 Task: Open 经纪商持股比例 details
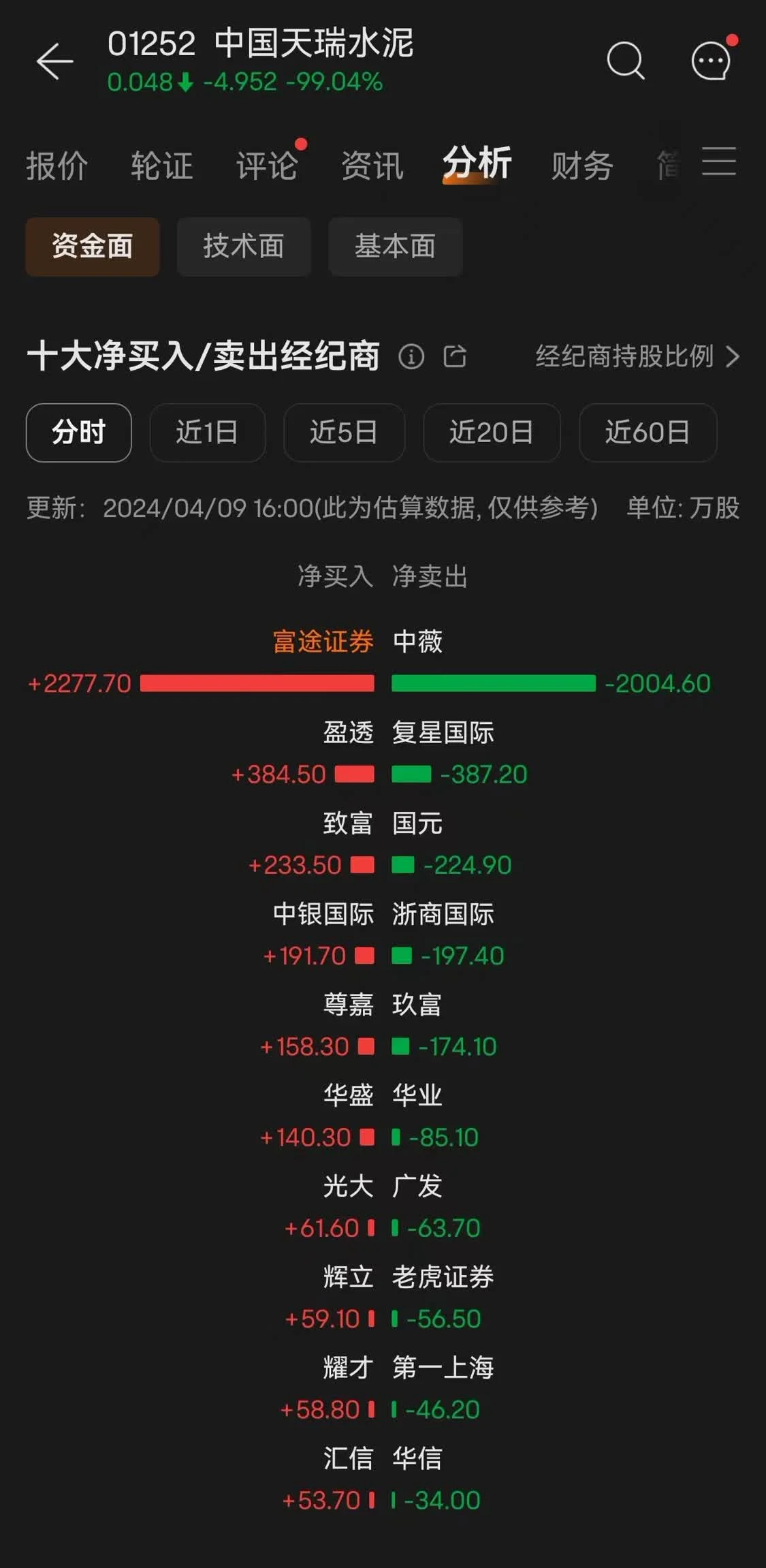[637, 356]
